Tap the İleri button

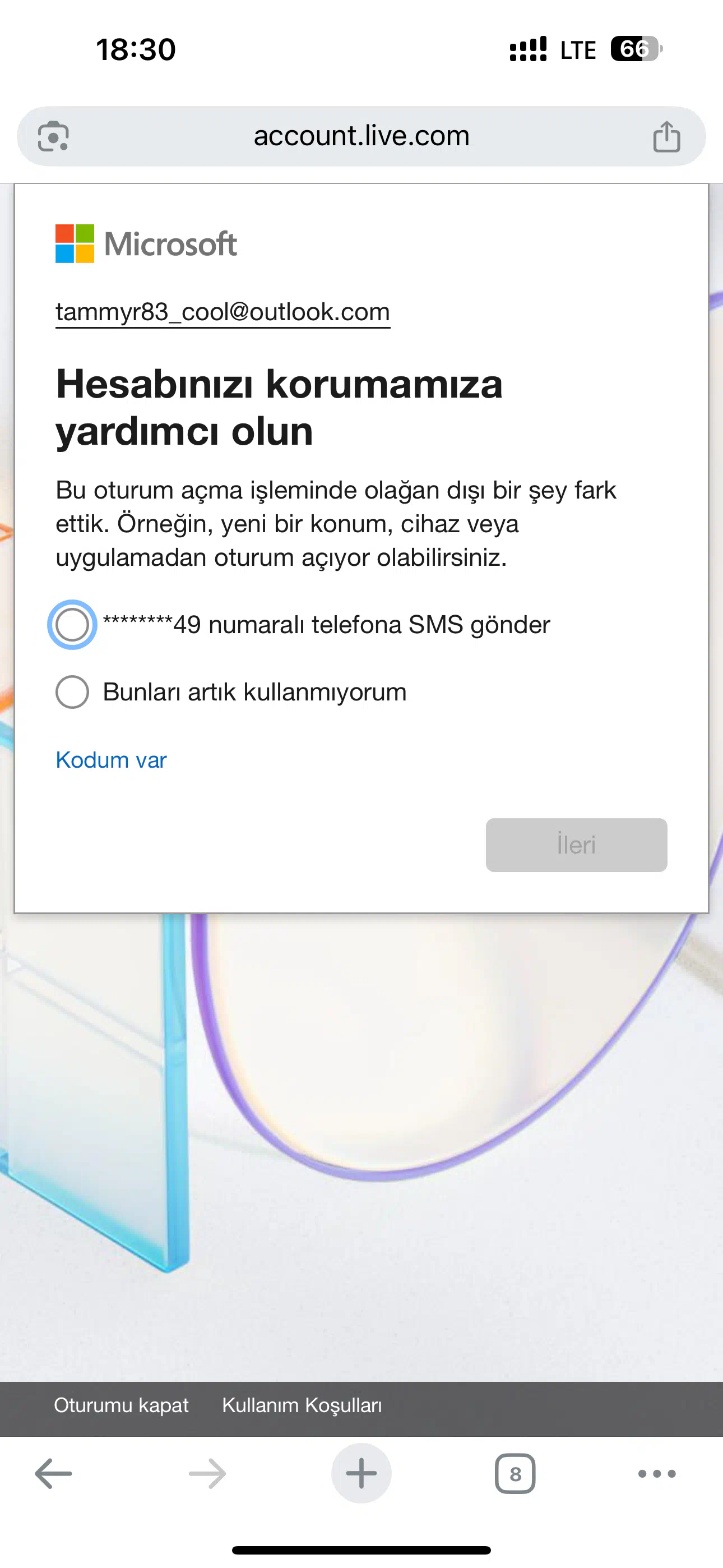tap(576, 845)
